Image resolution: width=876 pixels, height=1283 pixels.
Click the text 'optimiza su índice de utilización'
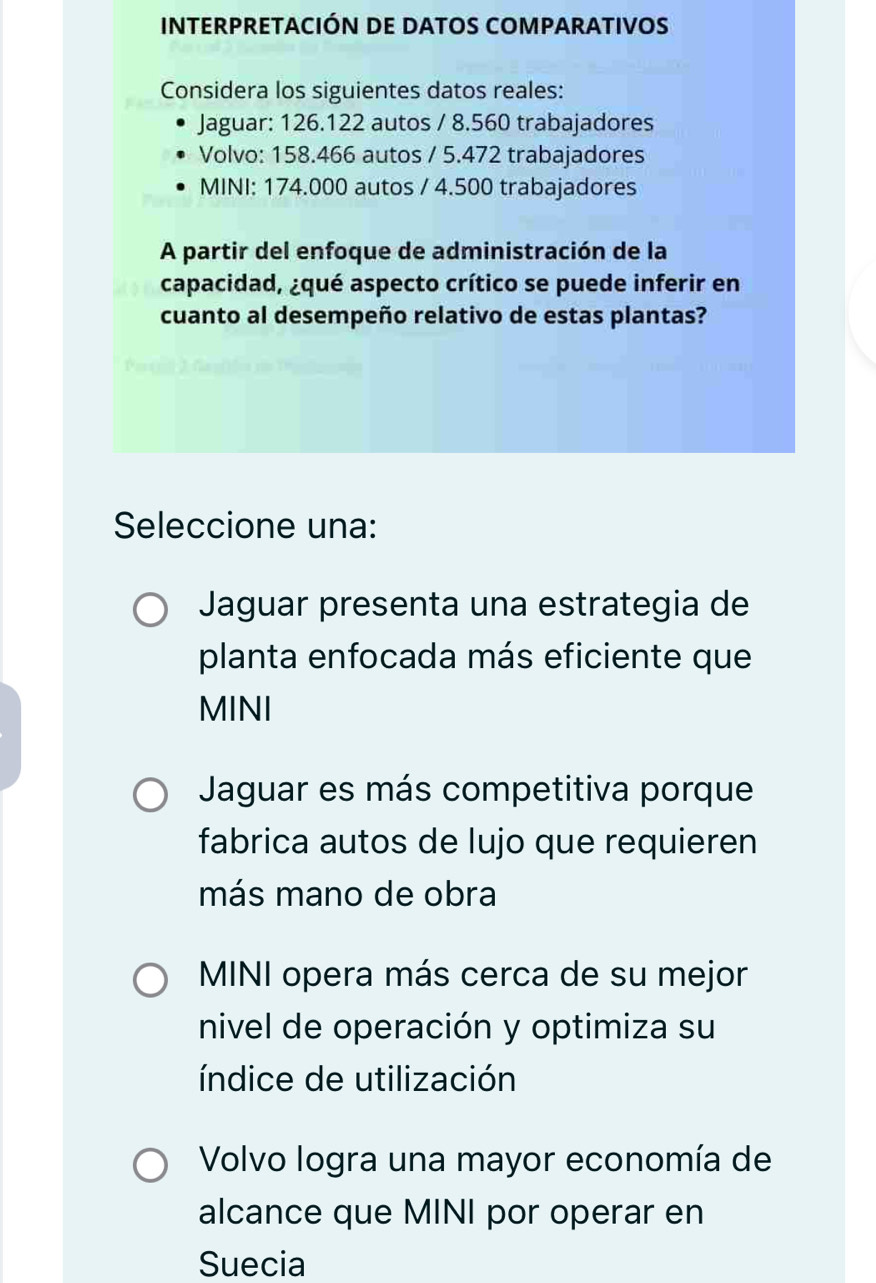tap(358, 1079)
